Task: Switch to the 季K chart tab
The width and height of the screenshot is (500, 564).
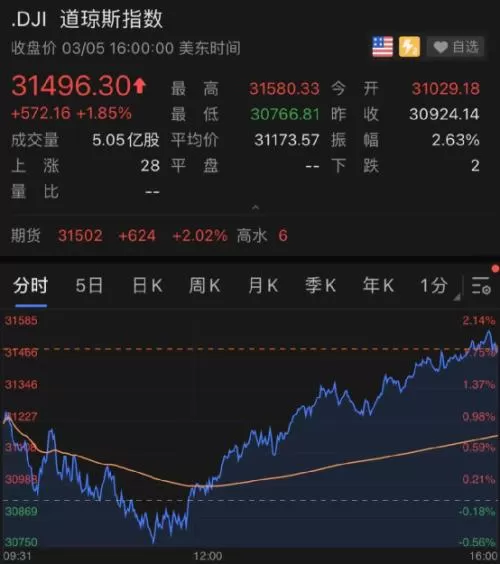Action: pyautogui.click(x=321, y=286)
